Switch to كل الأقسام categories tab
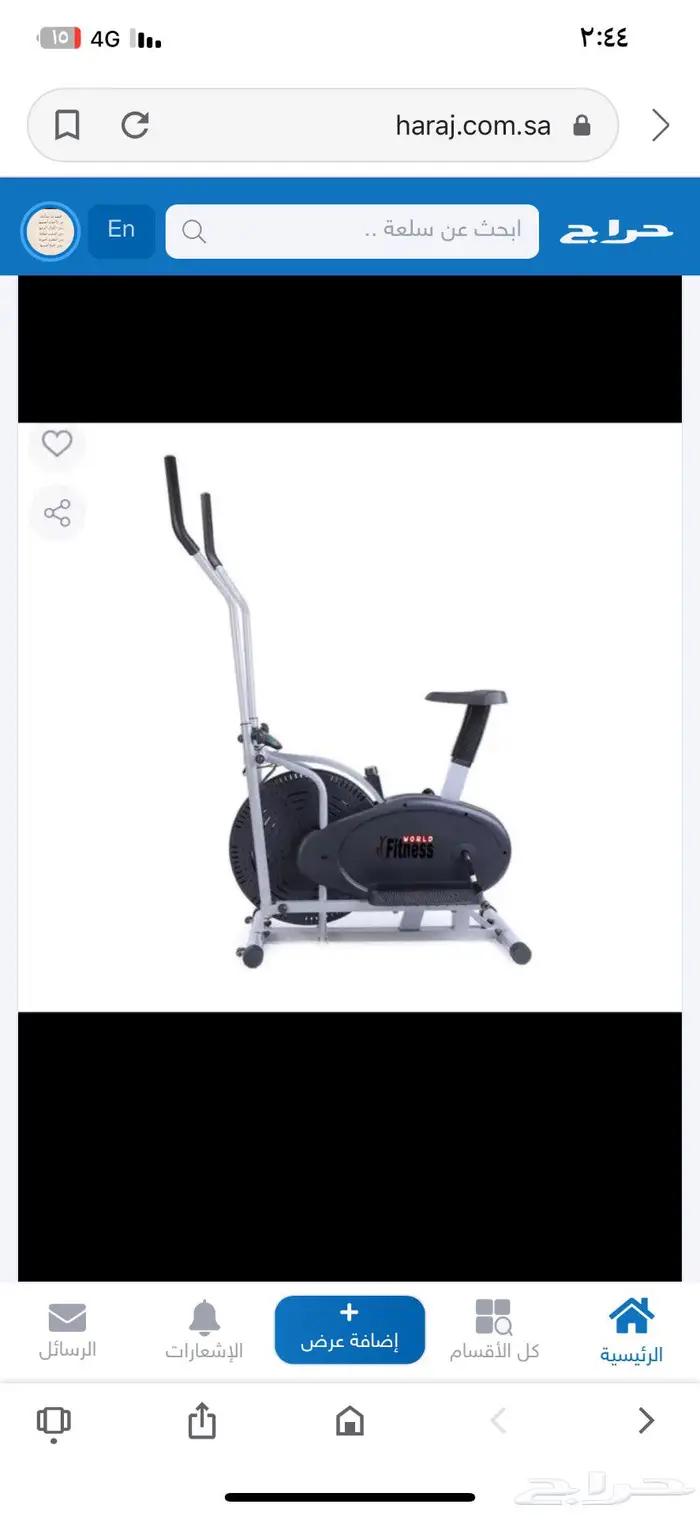 coord(494,1331)
